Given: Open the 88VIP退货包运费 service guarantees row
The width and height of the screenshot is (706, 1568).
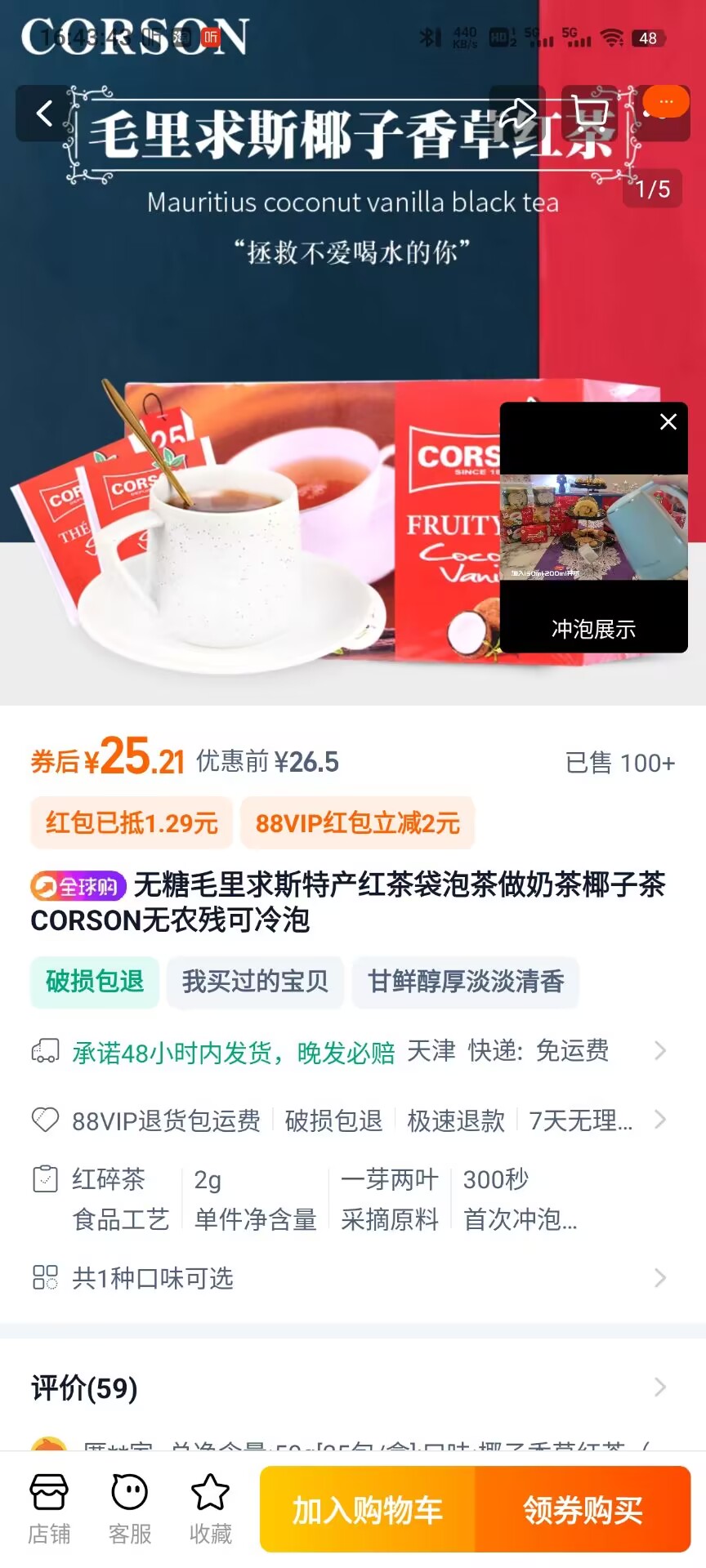Looking at the screenshot, I should (x=351, y=1120).
